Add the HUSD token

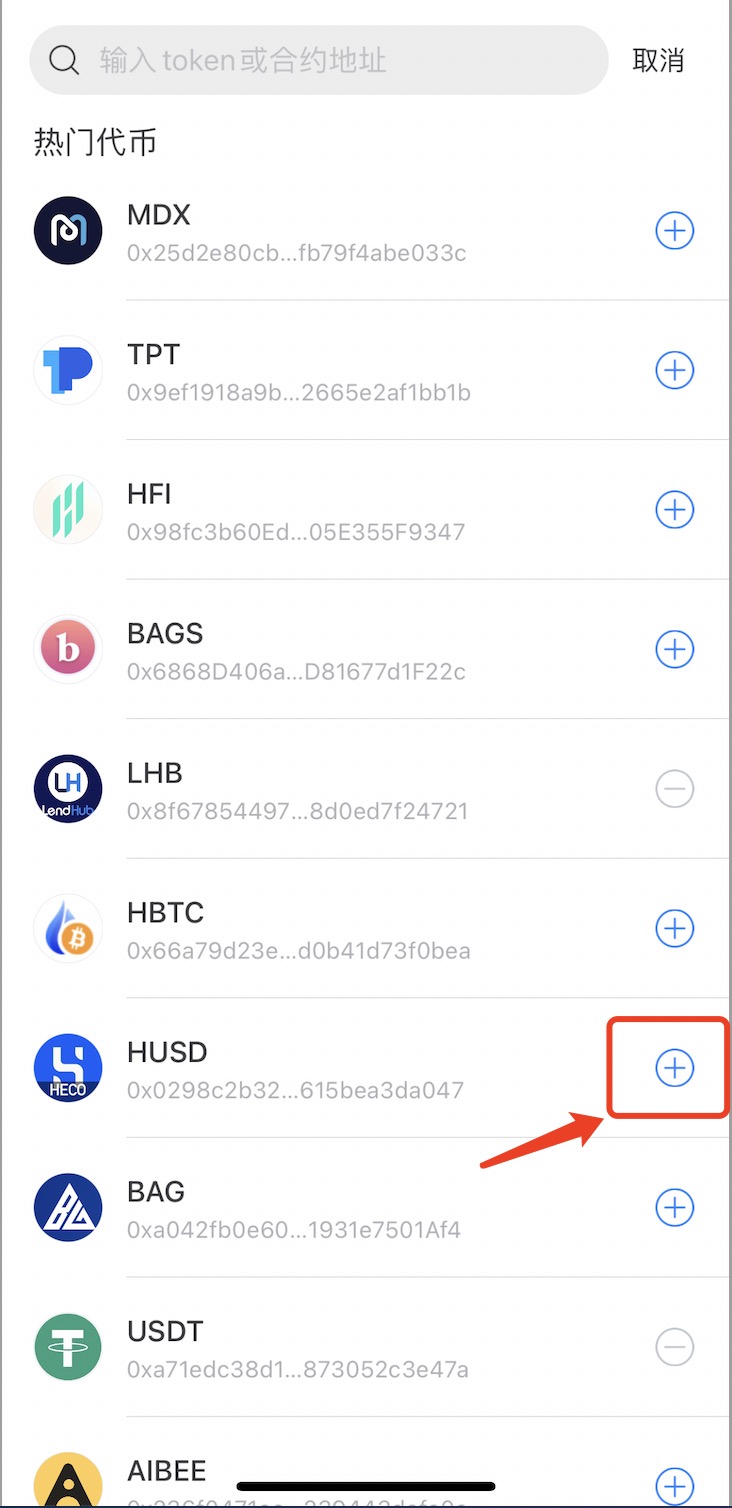click(674, 1068)
